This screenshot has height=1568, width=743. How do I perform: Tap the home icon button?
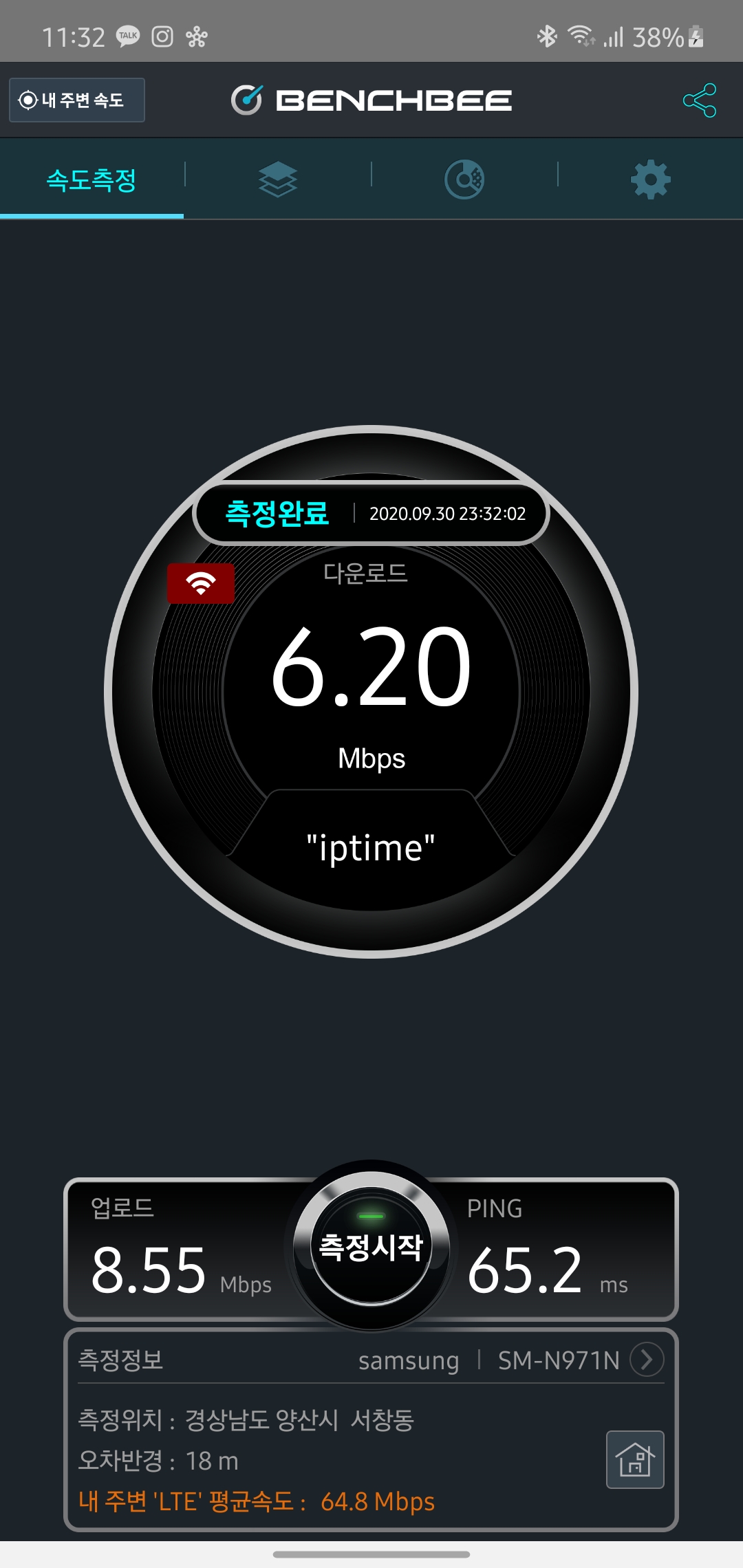tap(635, 1459)
